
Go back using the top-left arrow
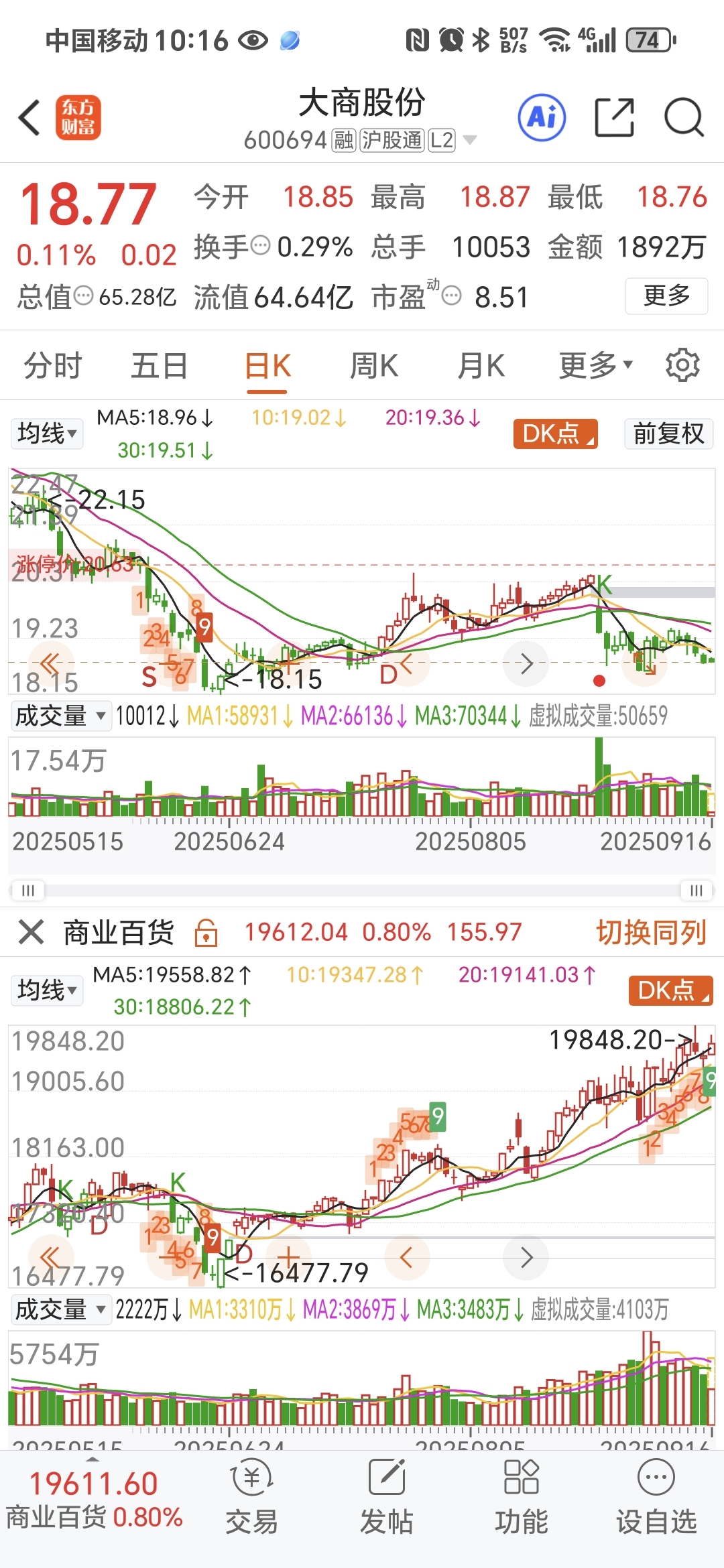[29, 118]
